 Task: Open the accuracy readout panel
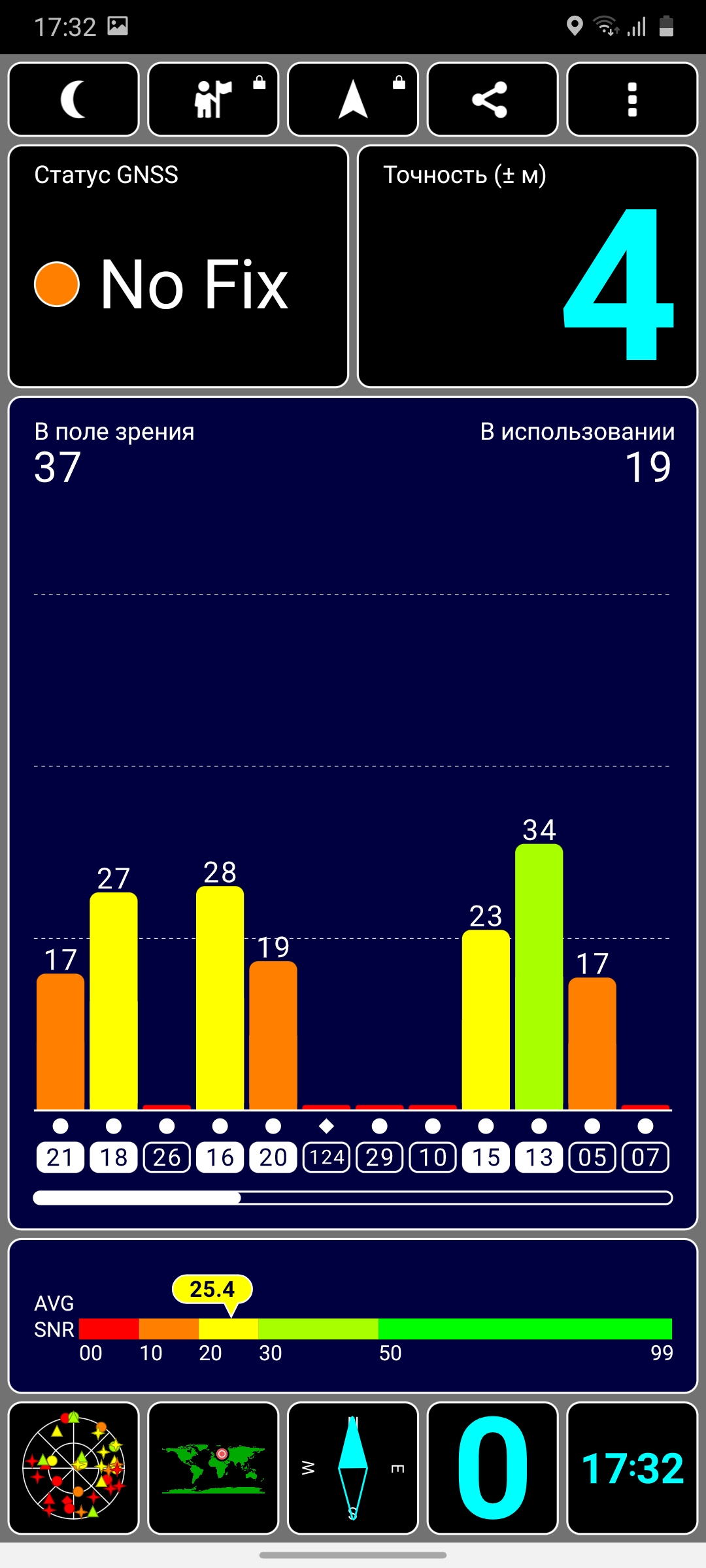point(528,267)
